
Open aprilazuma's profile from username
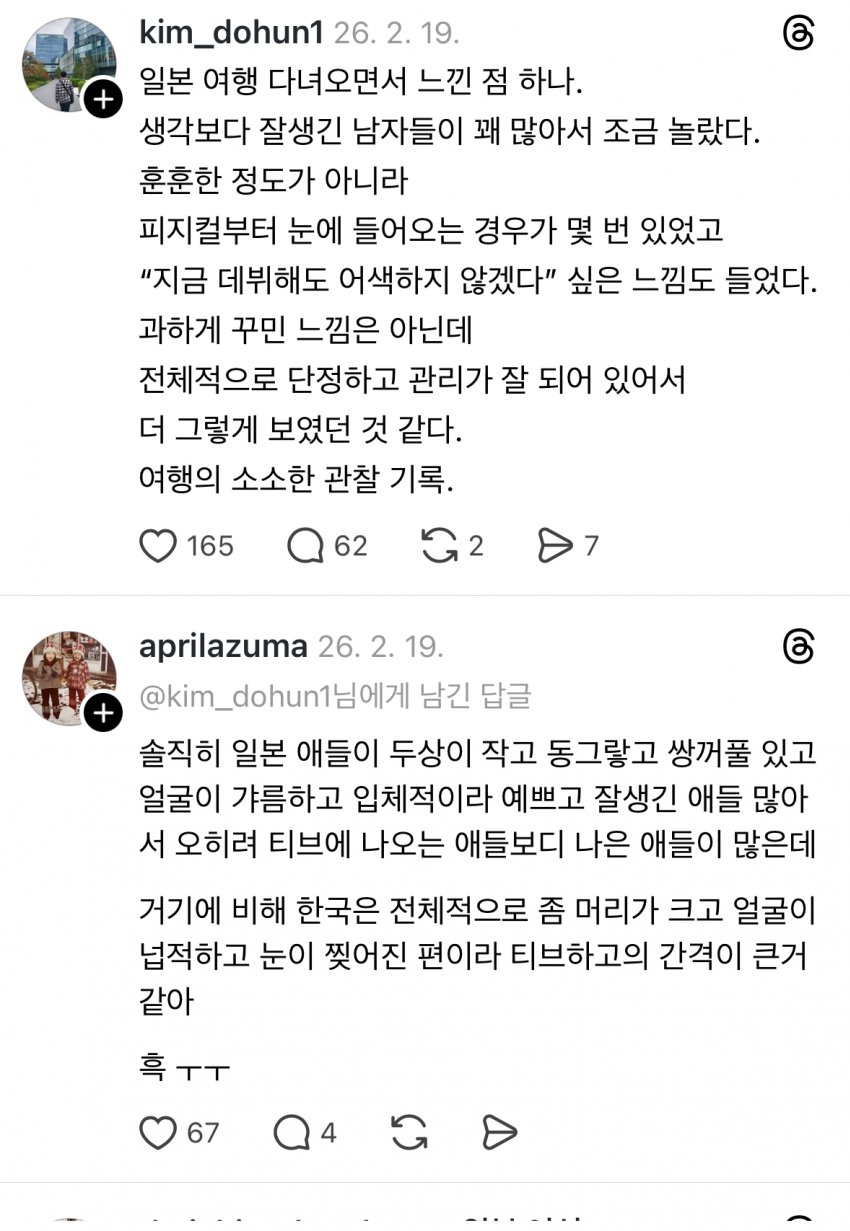[223, 647]
